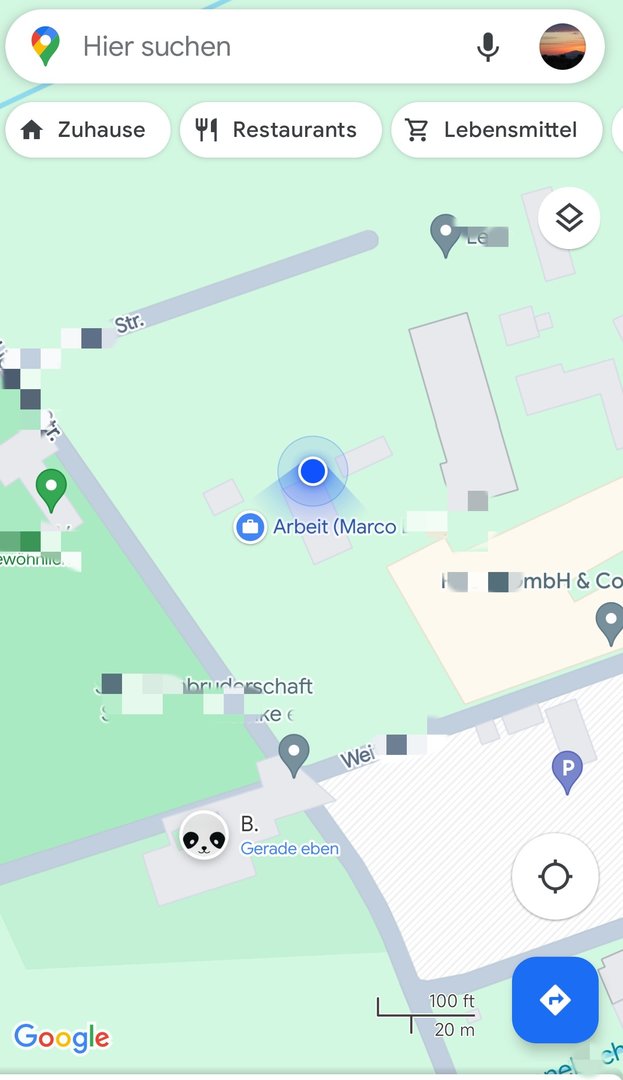Select the Restaurants chip
Viewport: 623px width, 1080px height.
click(280, 130)
